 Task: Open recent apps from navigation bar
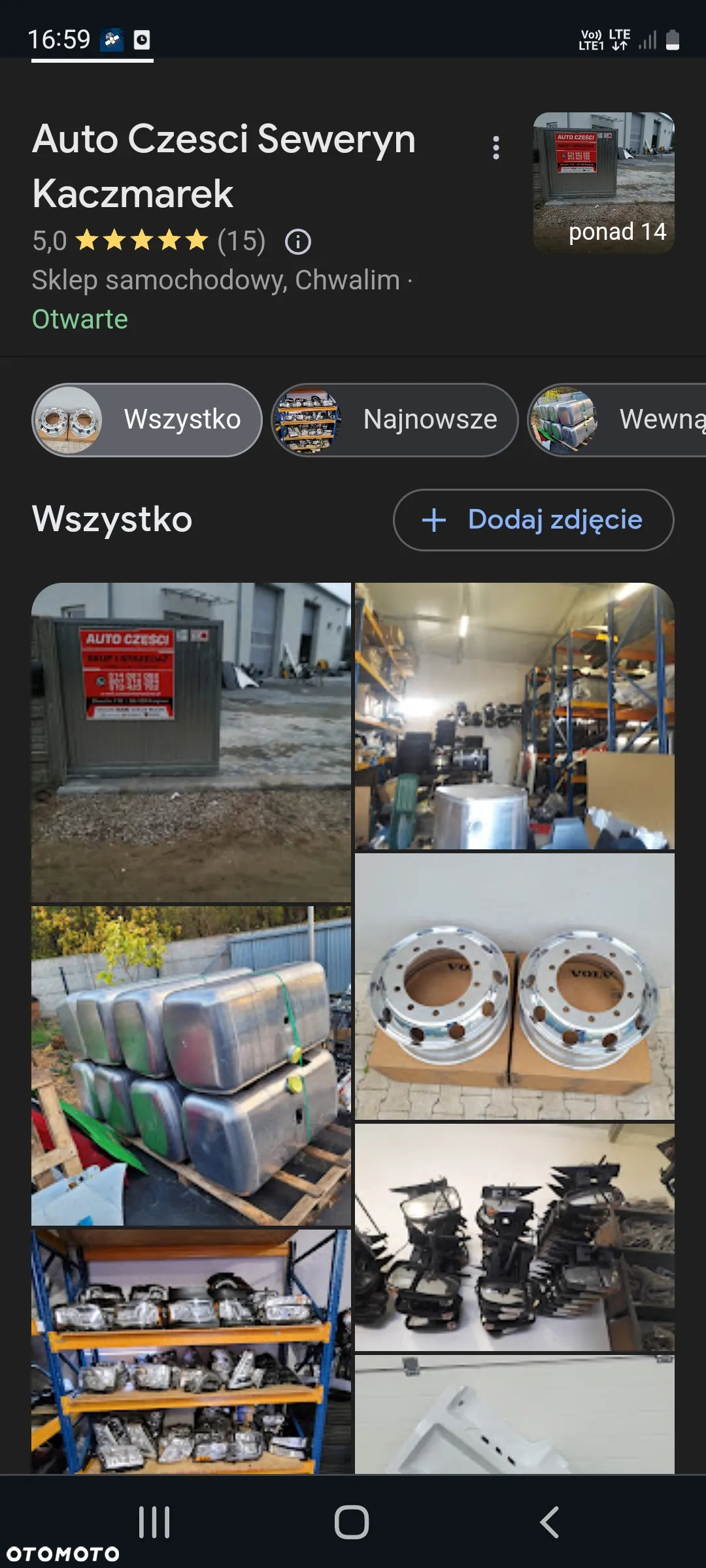154,1522
